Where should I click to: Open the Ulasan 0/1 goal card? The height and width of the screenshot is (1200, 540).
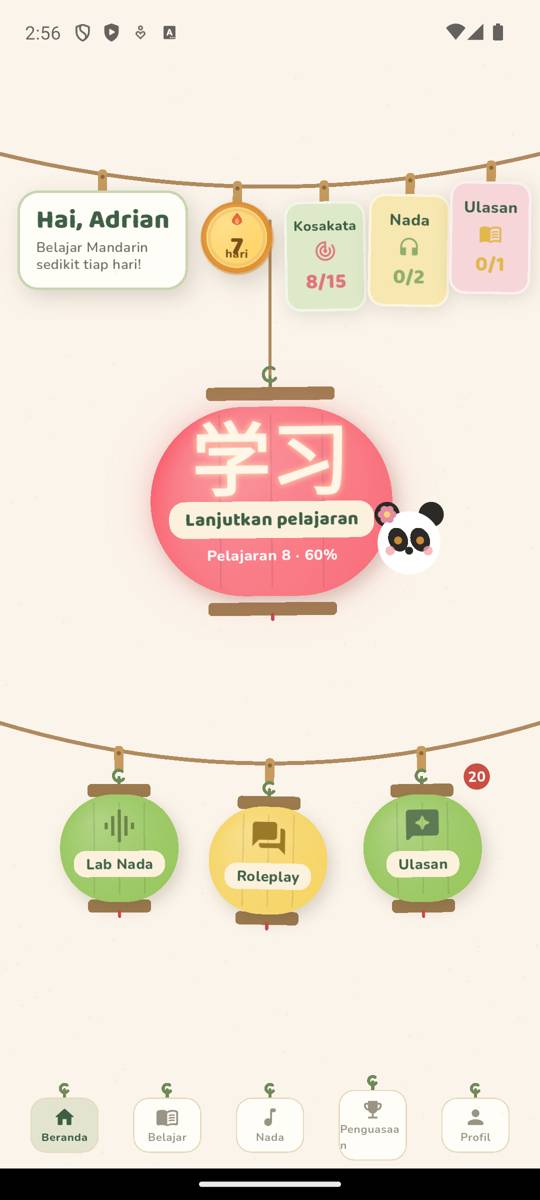point(490,238)
